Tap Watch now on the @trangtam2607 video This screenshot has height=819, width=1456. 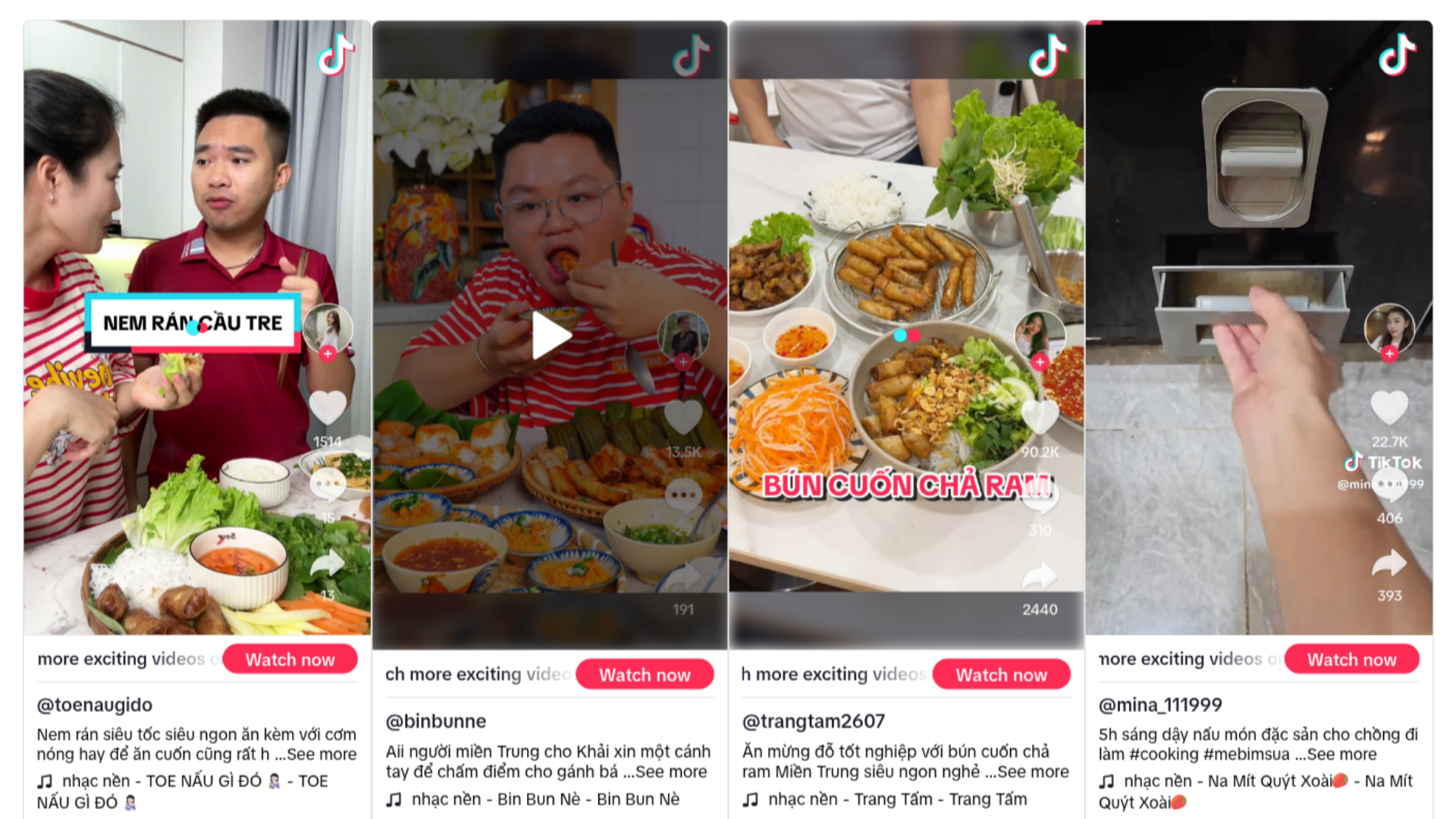1001,675
